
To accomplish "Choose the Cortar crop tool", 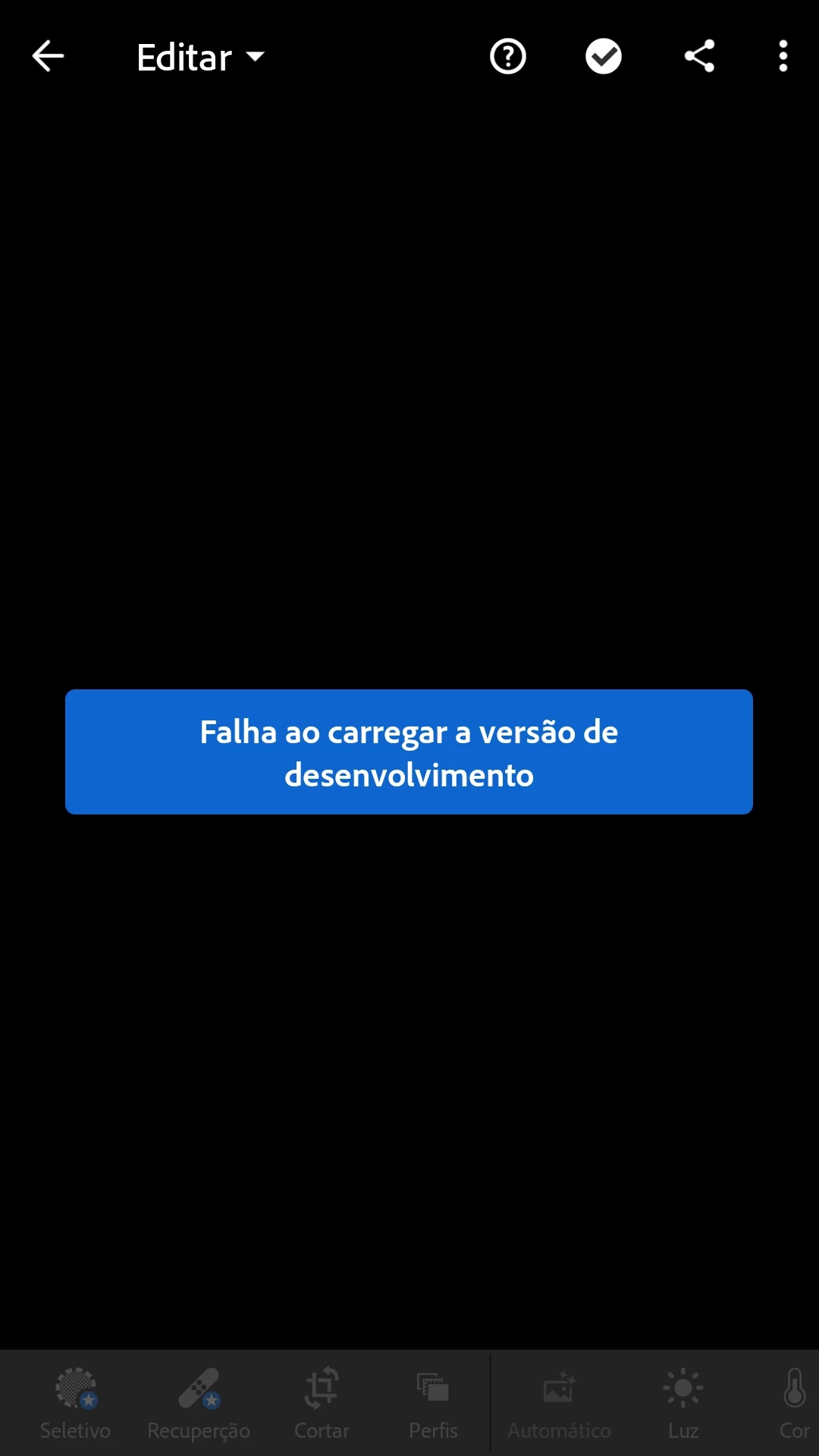I will tap(322, 1403).
